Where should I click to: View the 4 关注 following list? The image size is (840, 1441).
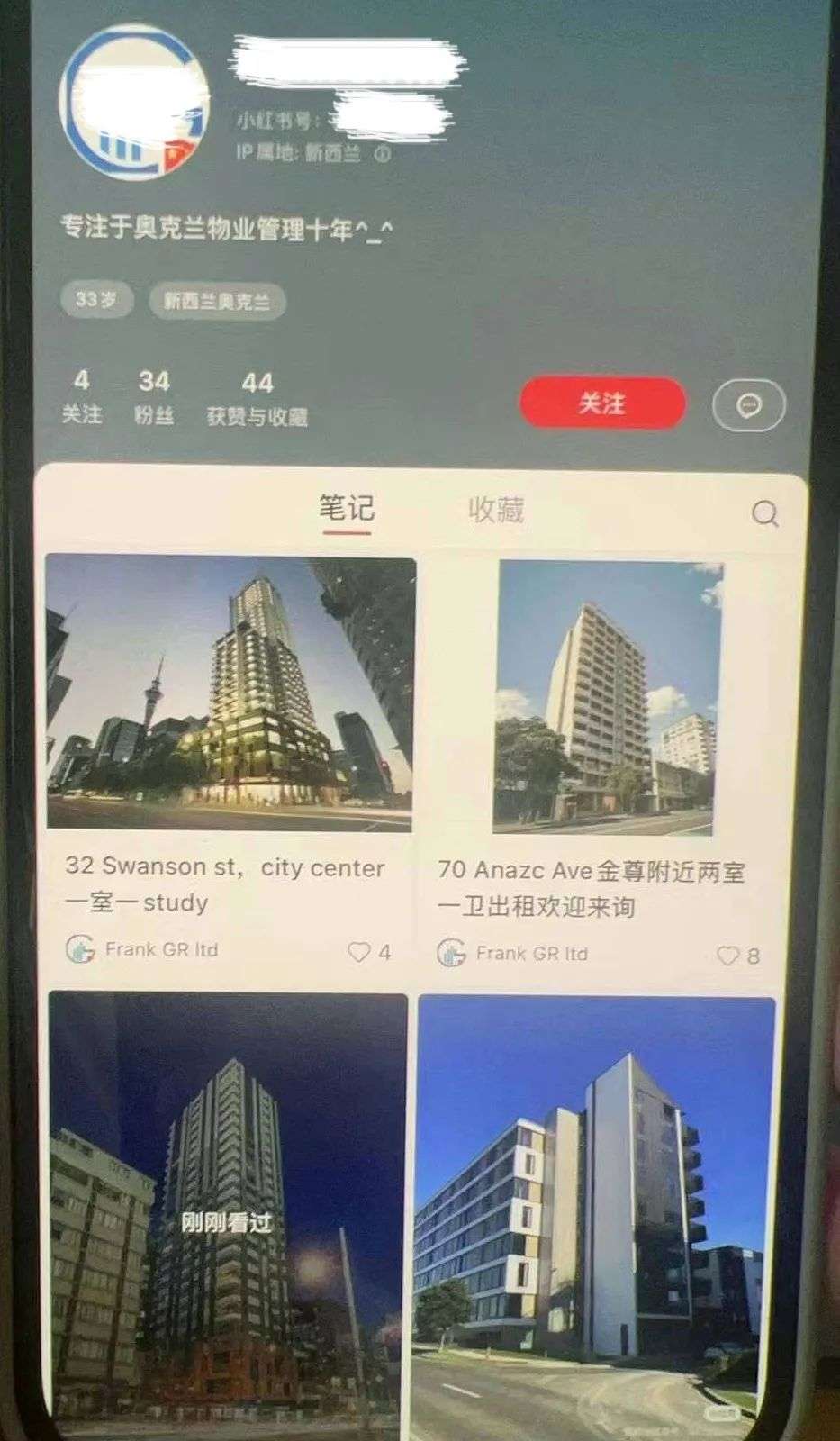tap(81, 396)
